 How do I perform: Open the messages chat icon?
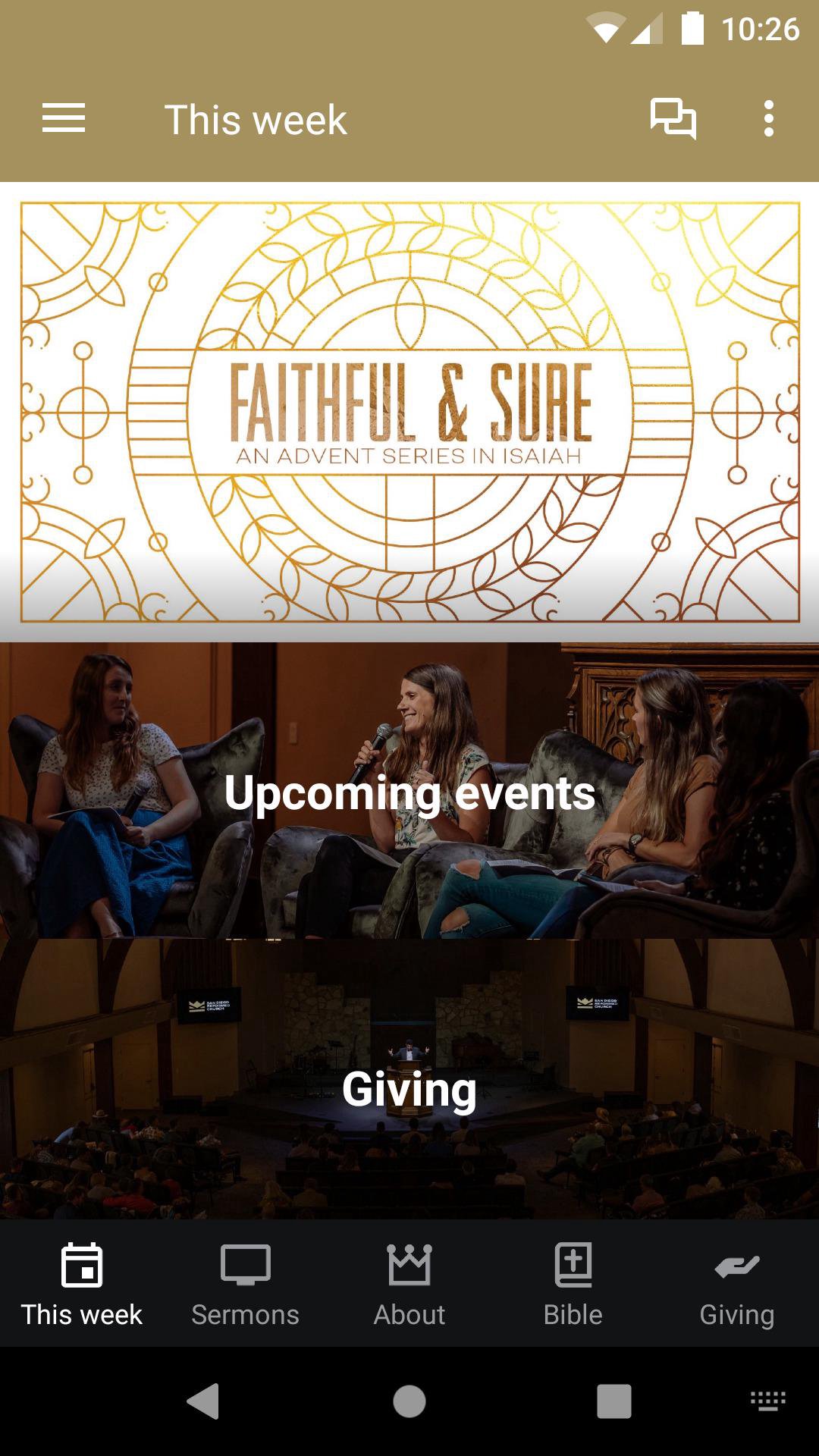673,119
